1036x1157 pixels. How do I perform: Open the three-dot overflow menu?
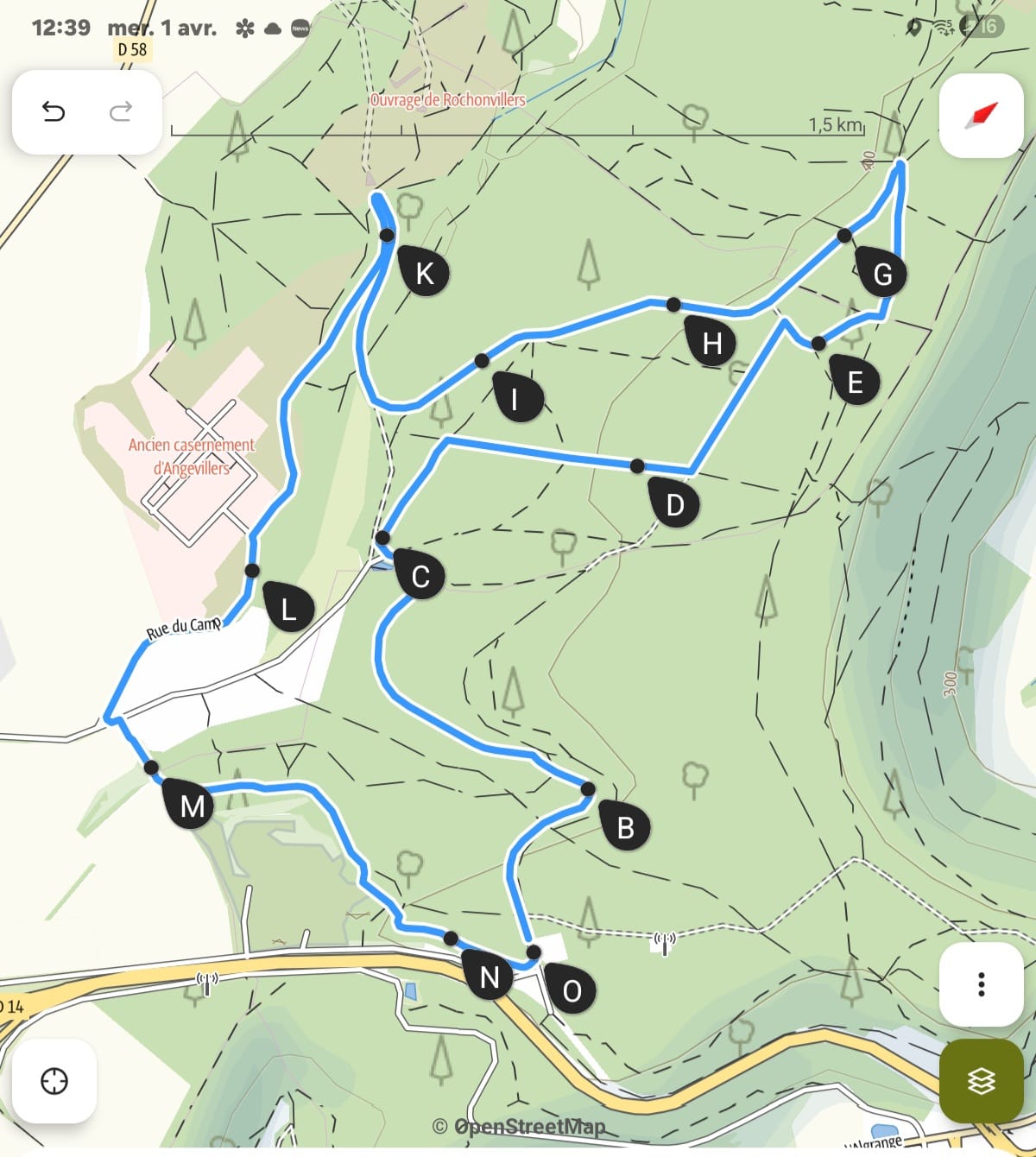pos(981,984)
